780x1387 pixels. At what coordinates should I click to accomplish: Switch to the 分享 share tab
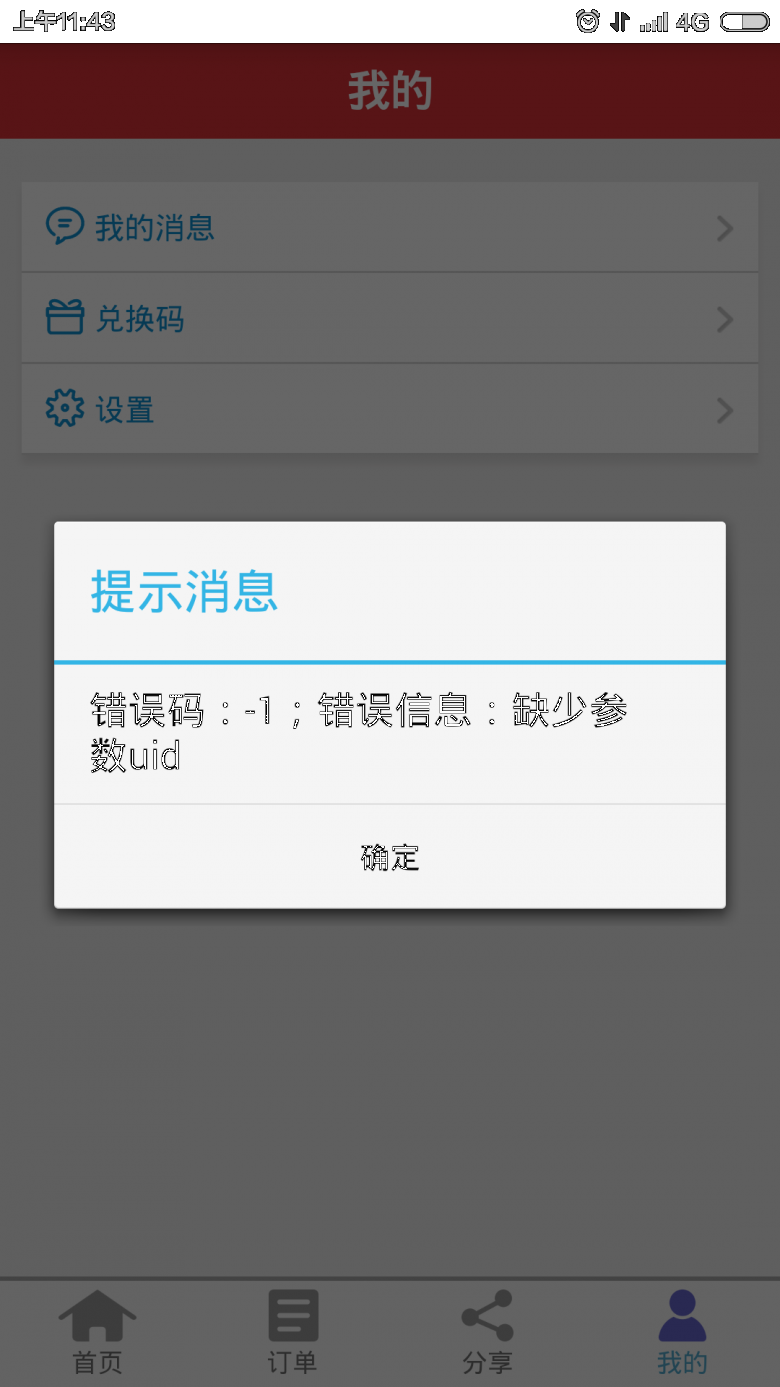tap(487, 1332)
